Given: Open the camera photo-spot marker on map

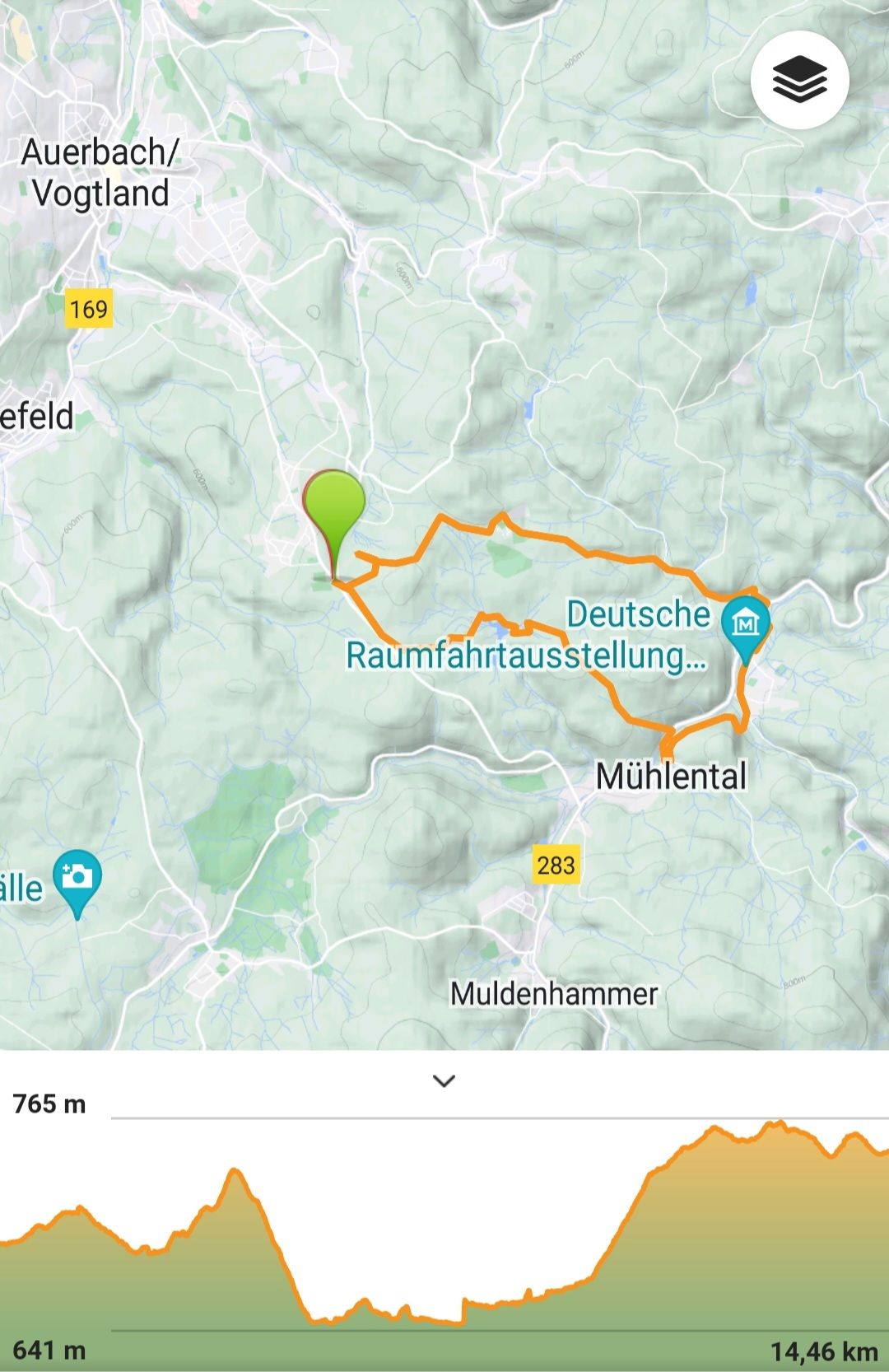Looking at the screenshot, I should coord(77,877).
